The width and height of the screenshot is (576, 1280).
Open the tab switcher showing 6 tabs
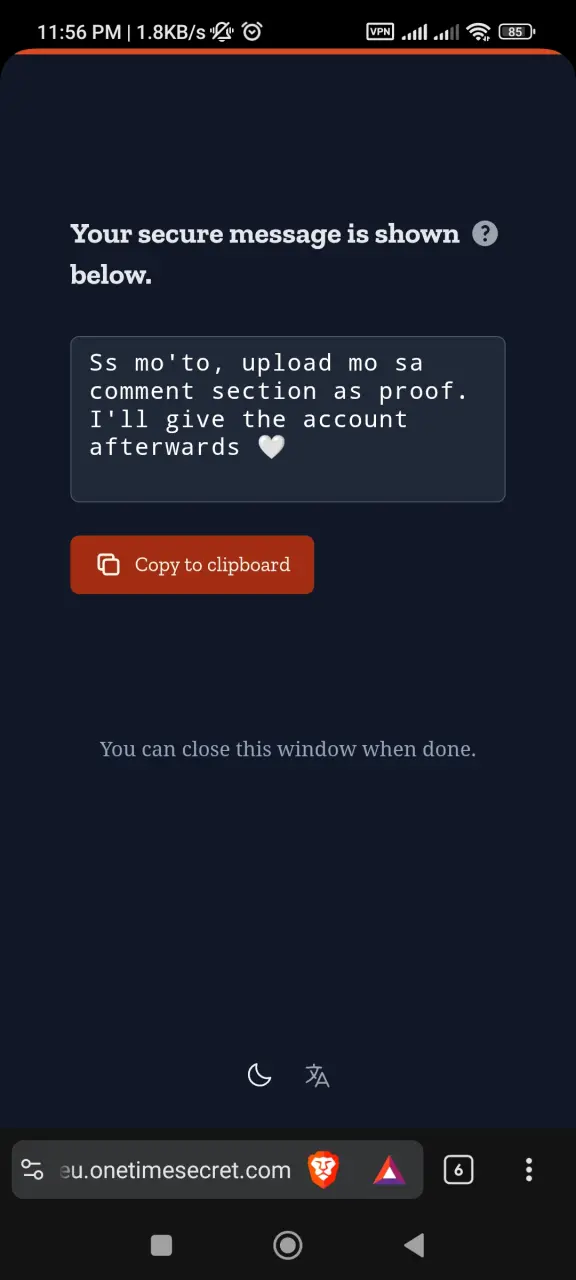[458, 1170]
